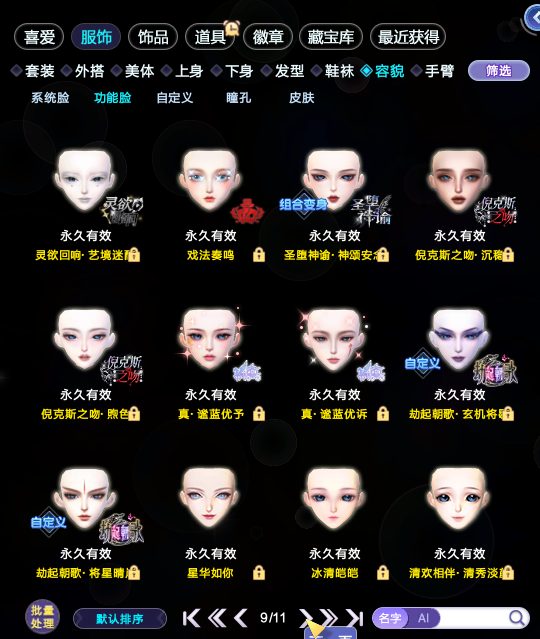Open the 藏宝库 tab
Viewport: 540px width, 639px height.
tap(331, 37)
